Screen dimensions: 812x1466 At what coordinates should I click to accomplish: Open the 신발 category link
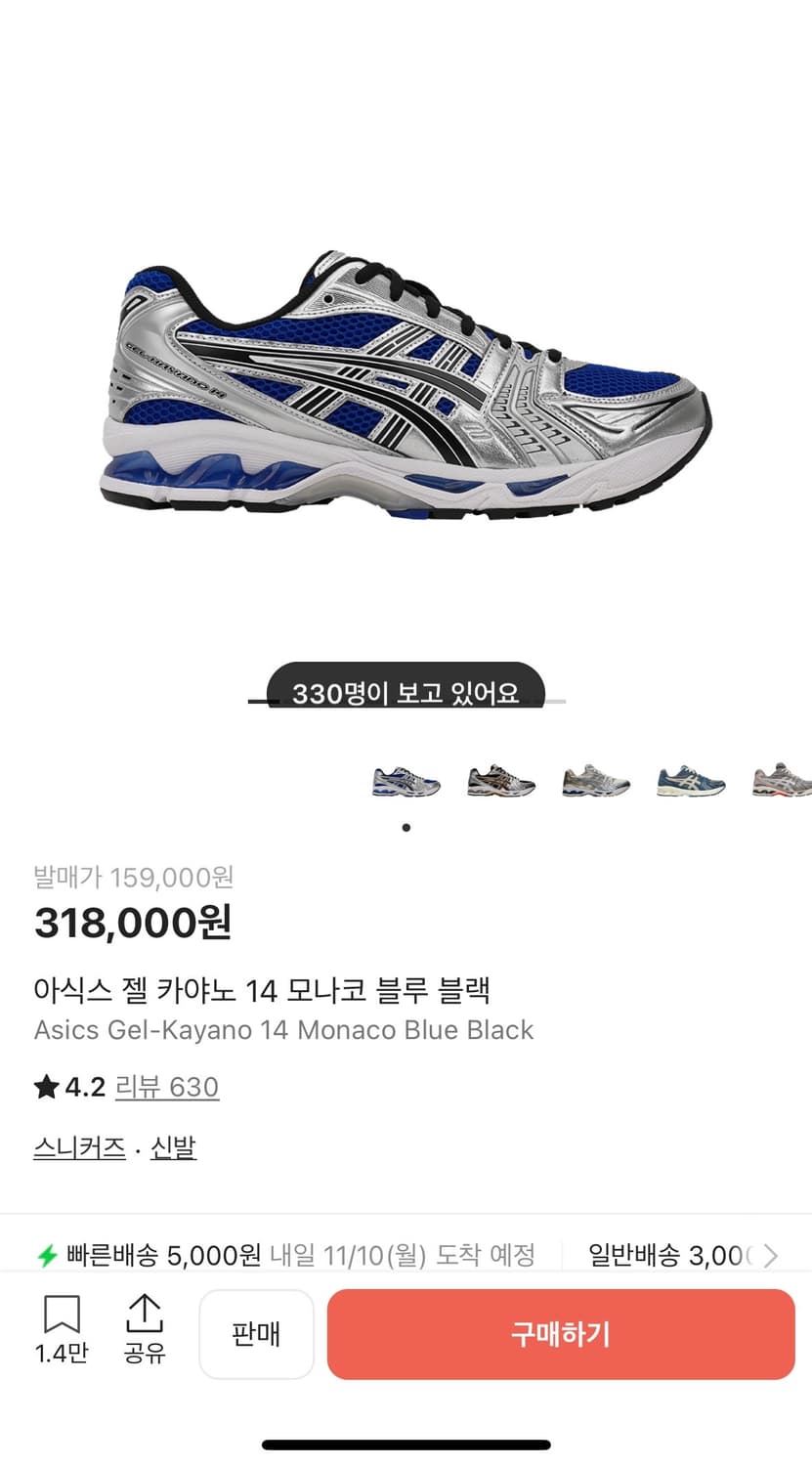coord(173,1146)
